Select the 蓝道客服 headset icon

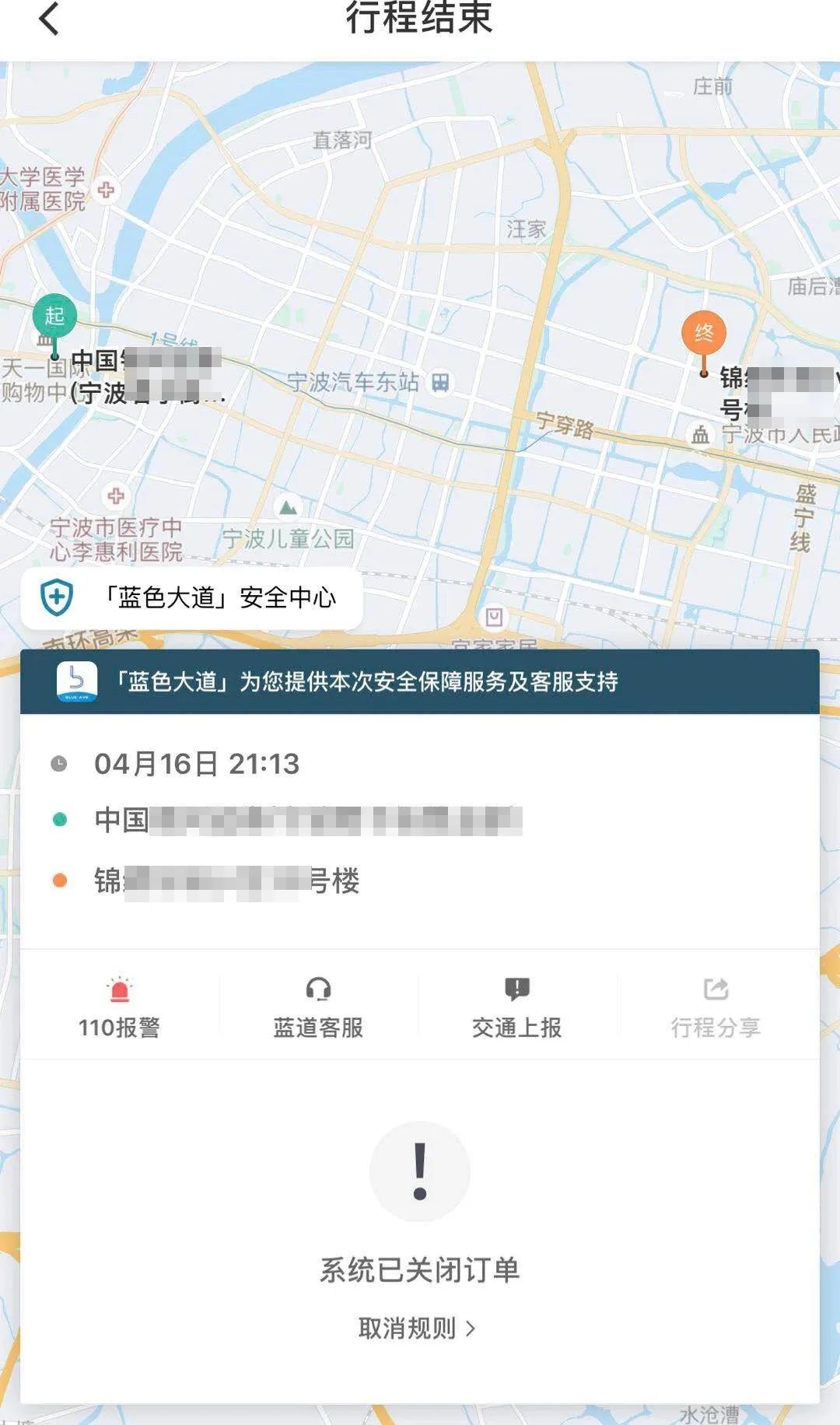(x=317, y=989)
